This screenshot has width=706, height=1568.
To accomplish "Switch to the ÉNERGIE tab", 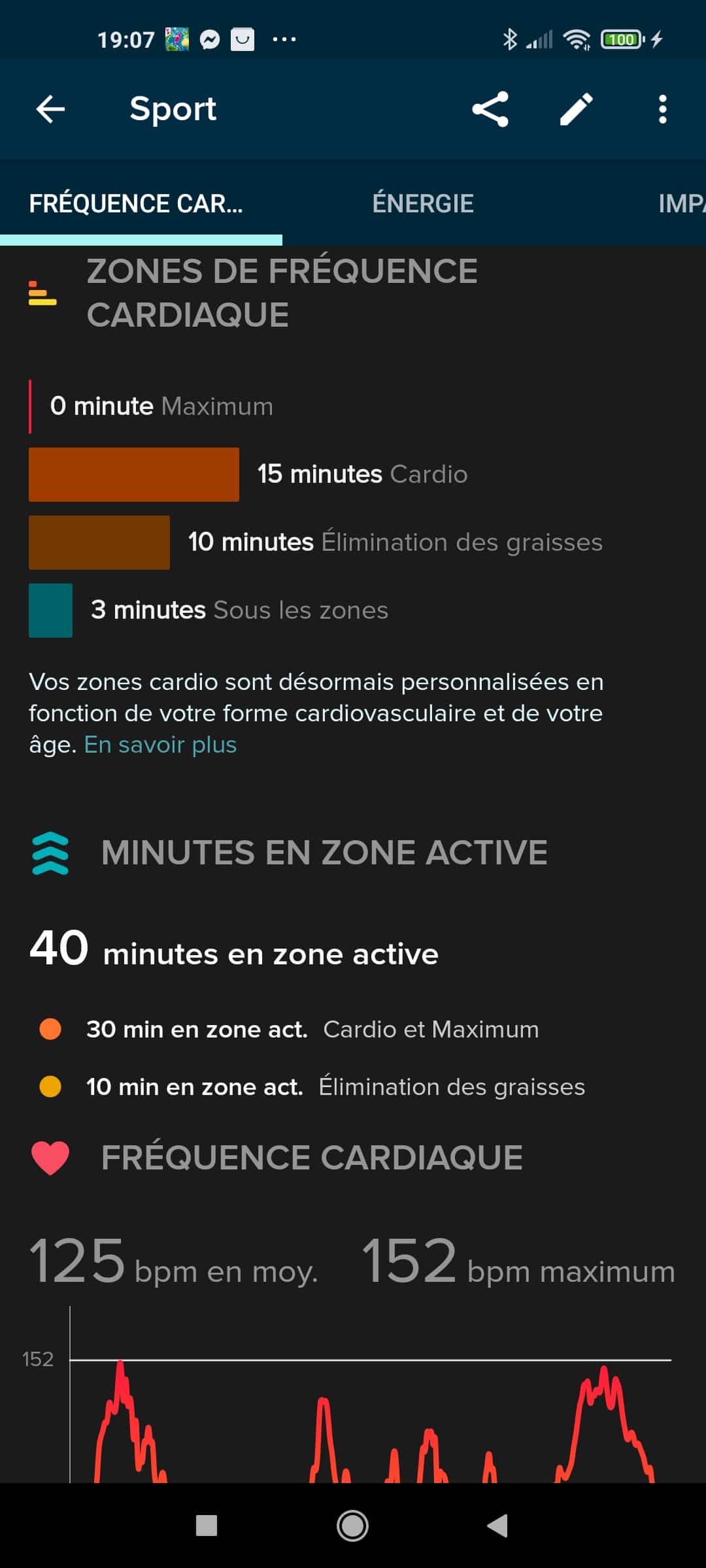I will [x=423, y=203].
